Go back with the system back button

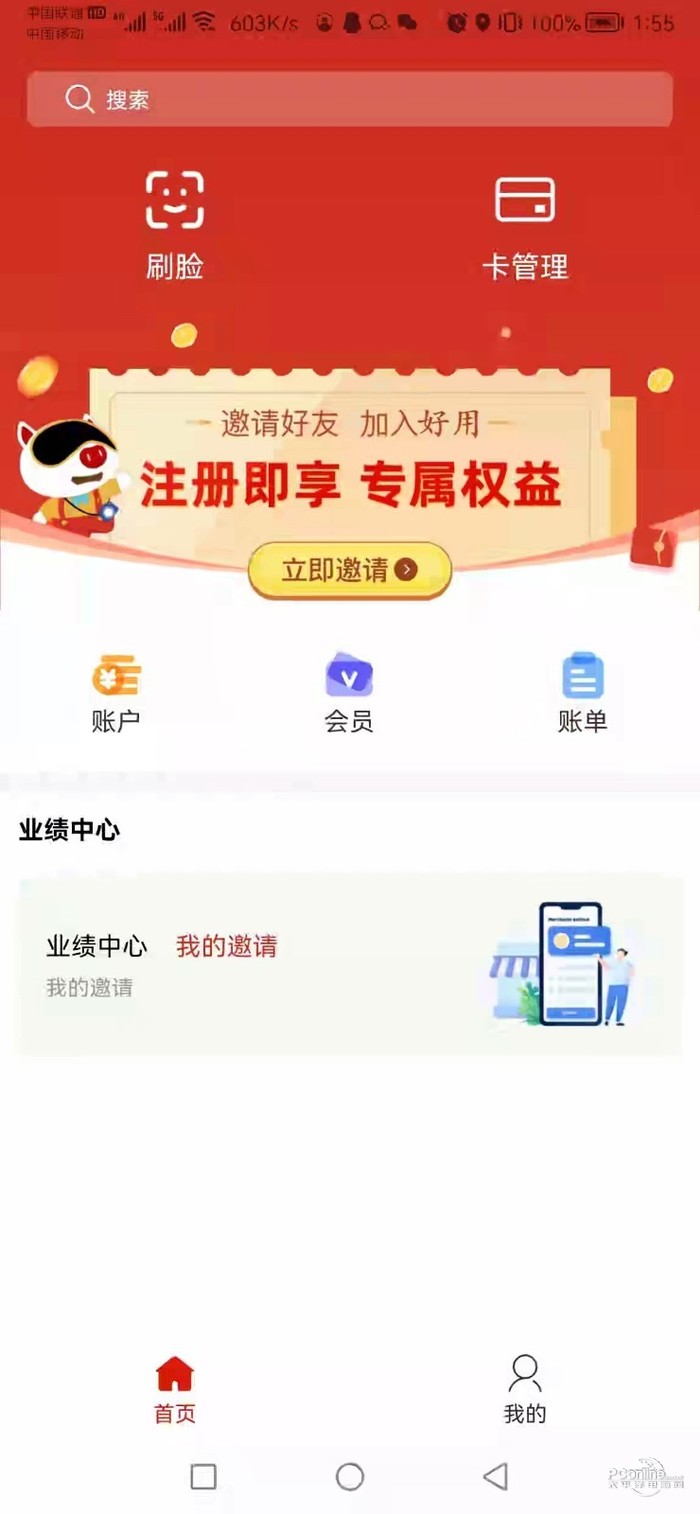495,1476
